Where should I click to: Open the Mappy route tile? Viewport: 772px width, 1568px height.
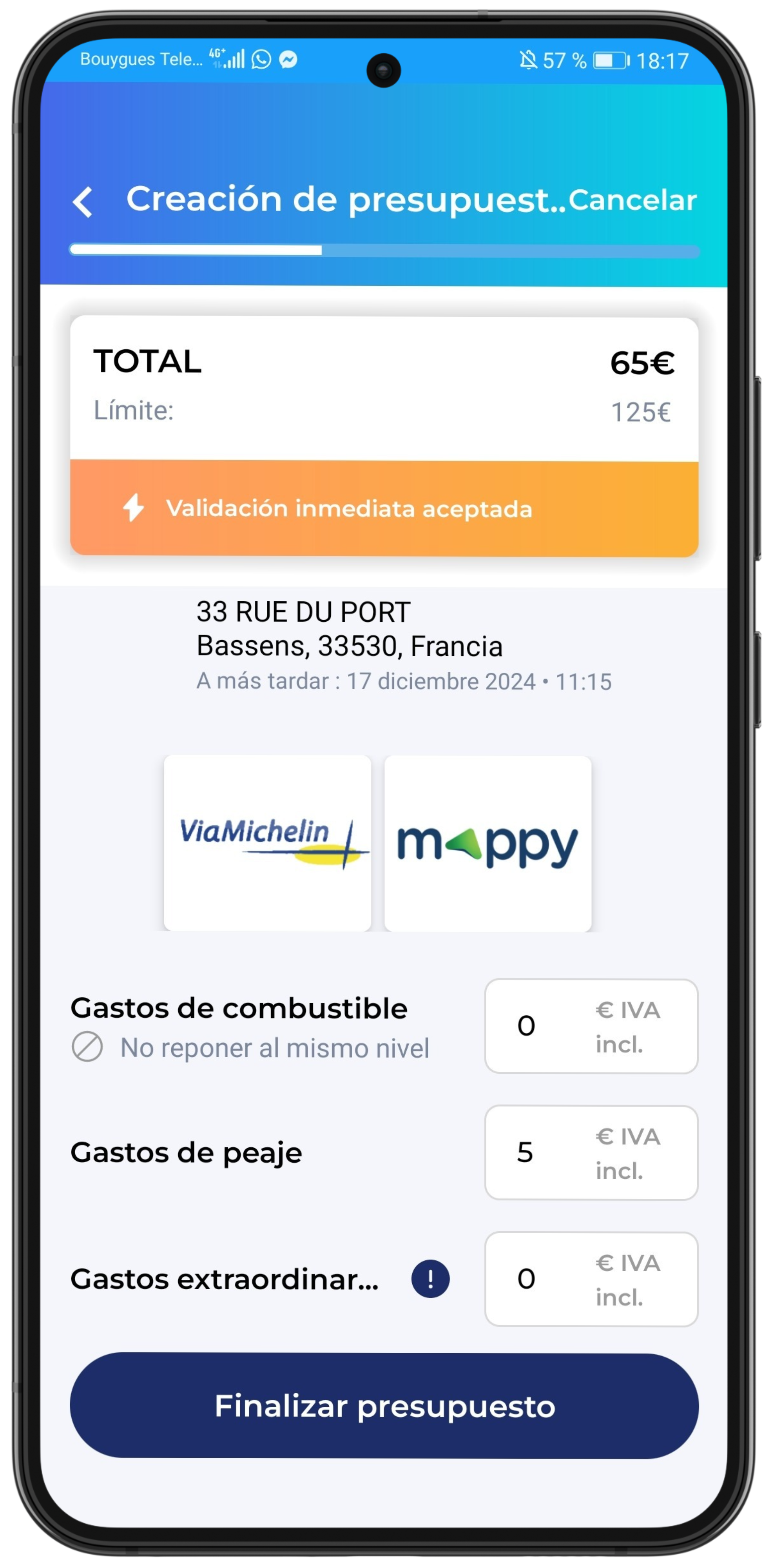487,843
